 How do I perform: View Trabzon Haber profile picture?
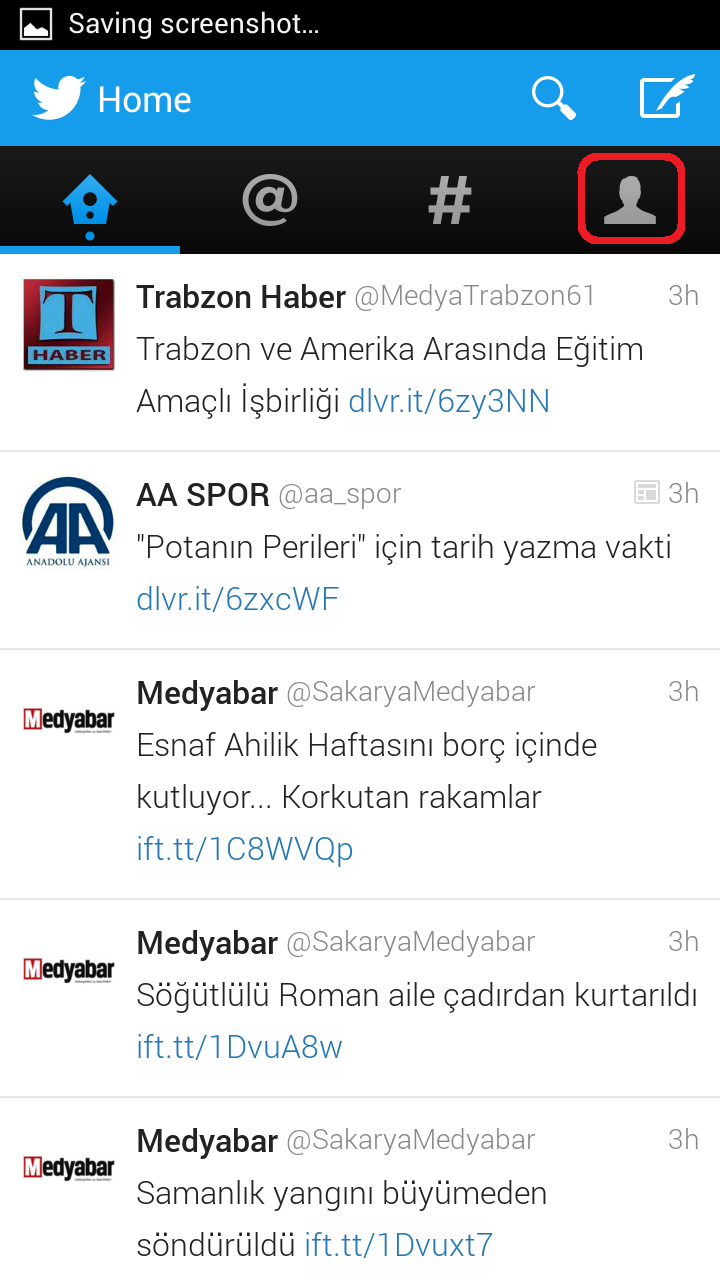68,324
